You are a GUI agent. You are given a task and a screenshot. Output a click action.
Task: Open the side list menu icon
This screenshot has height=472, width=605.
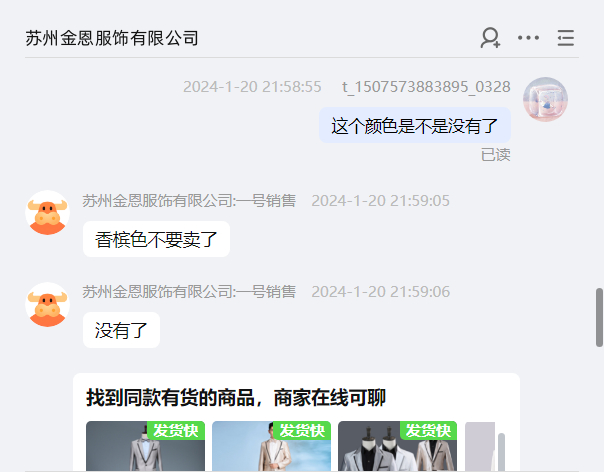coord(566,38)
